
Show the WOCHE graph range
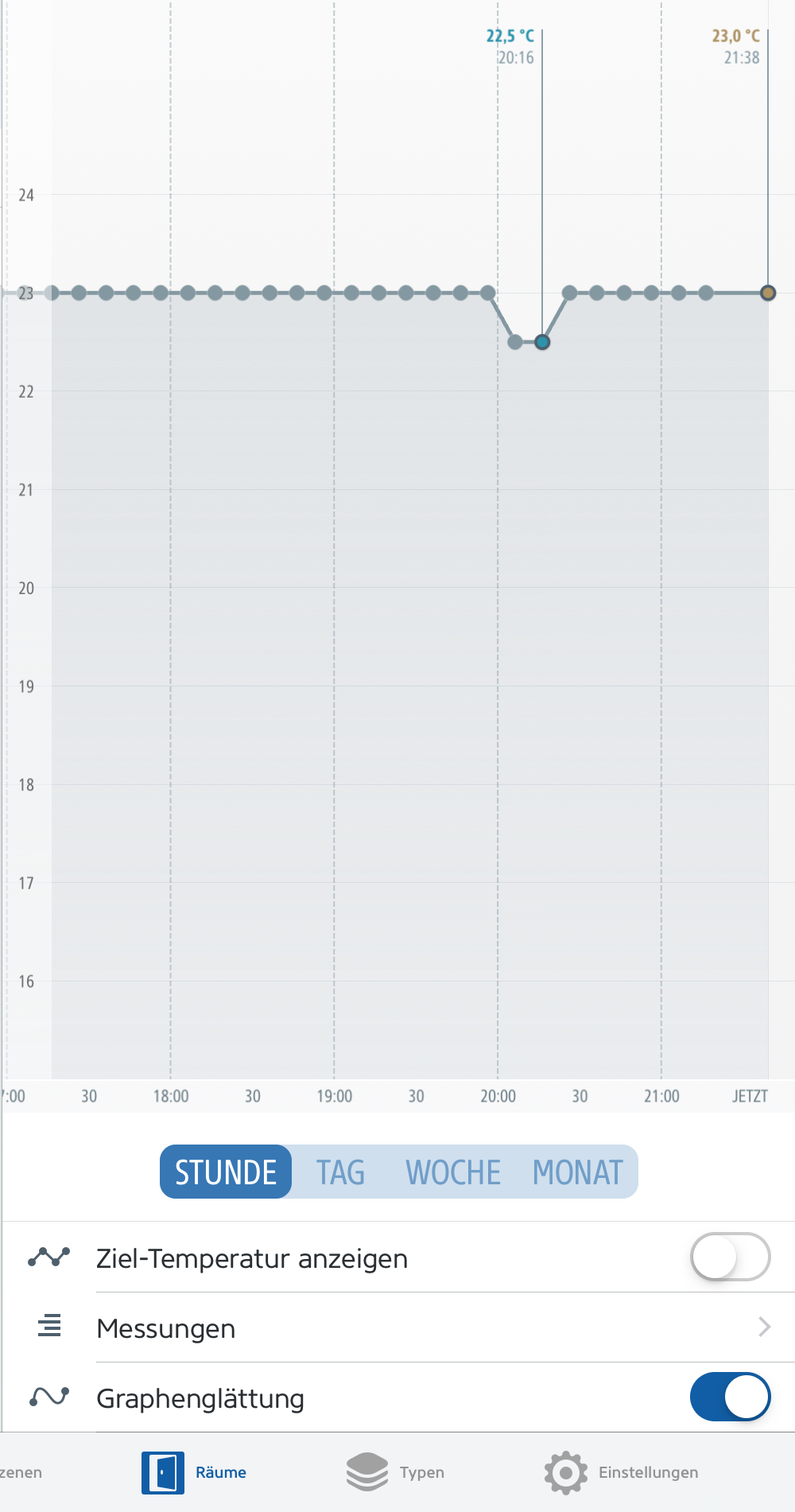pos(453,1172)
